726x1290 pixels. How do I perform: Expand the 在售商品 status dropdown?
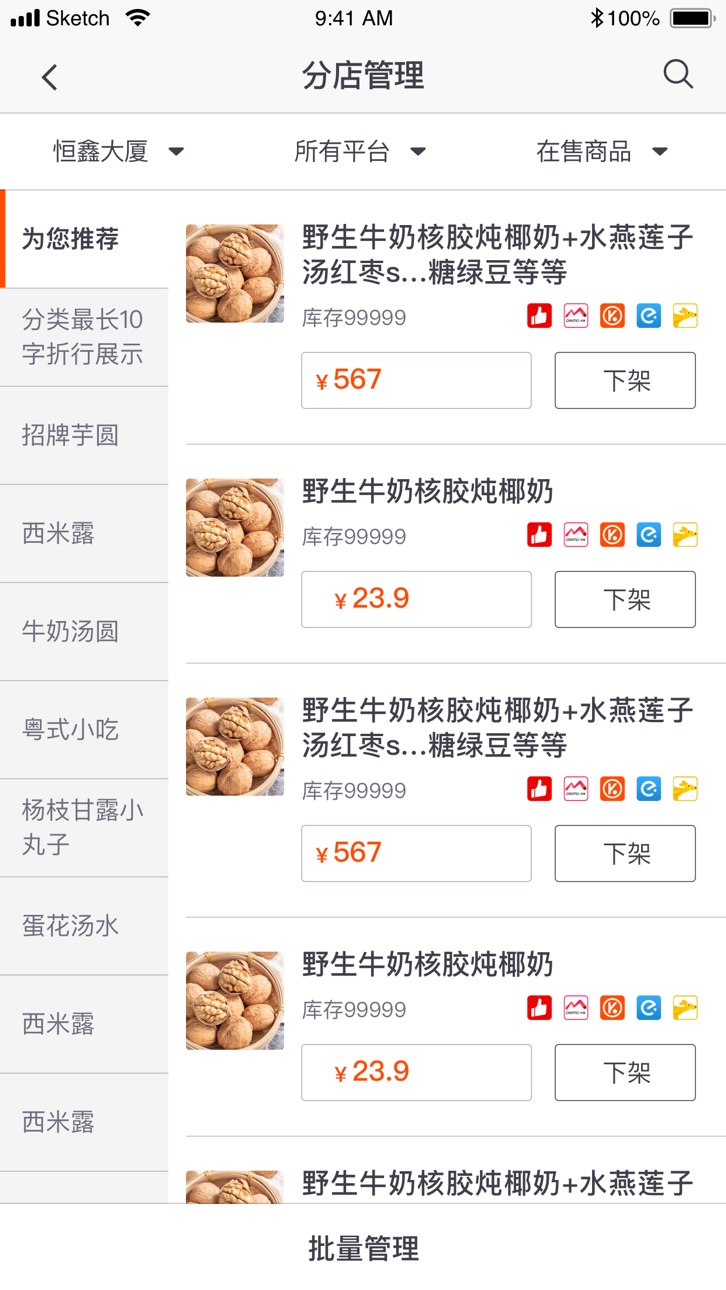tap(602, 152)
